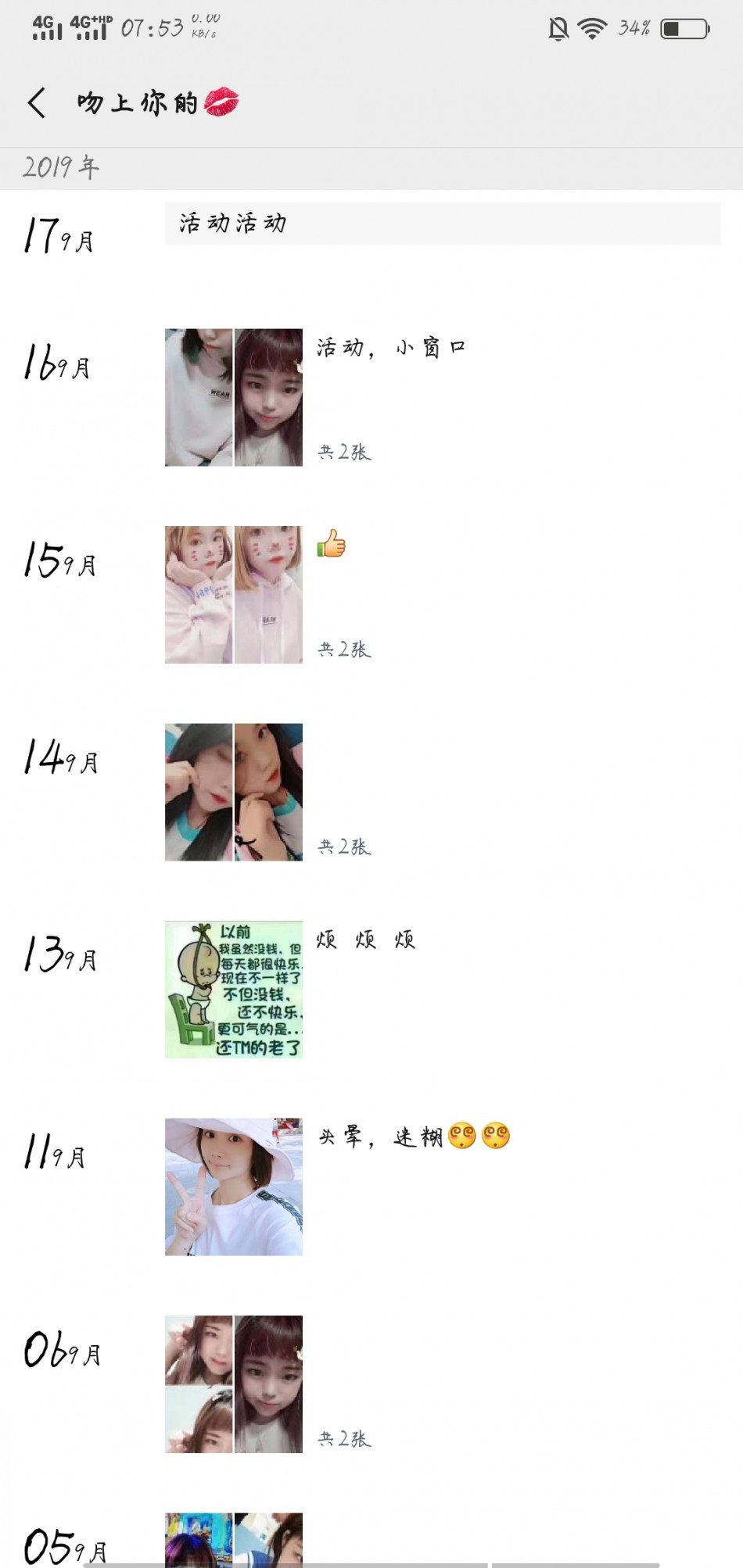Viewport: 743px width, 1568px height.
Task: Go back using the top-left arrow
Action: pos(37,102)
